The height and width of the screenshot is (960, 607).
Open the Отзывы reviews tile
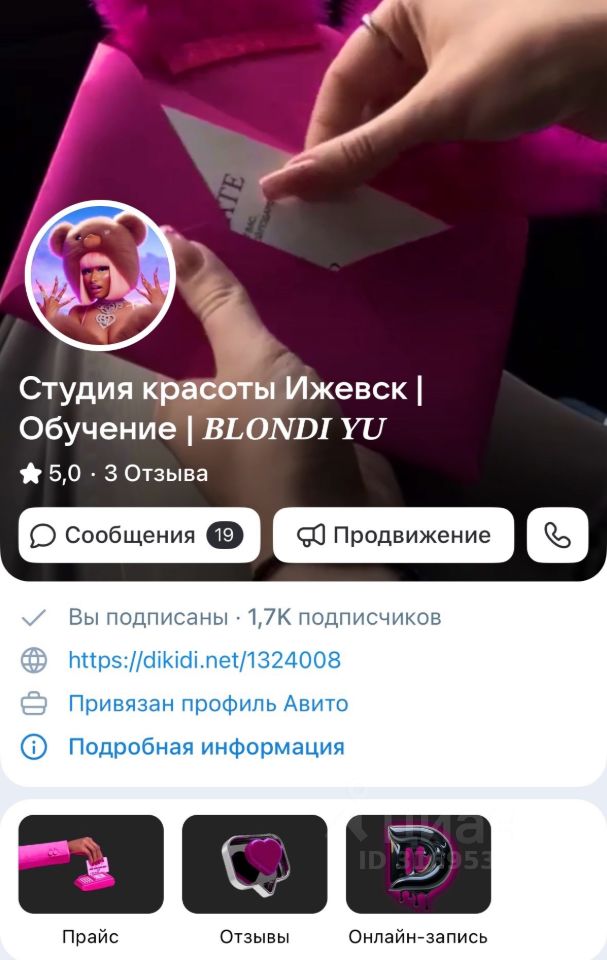click(254, 864)
